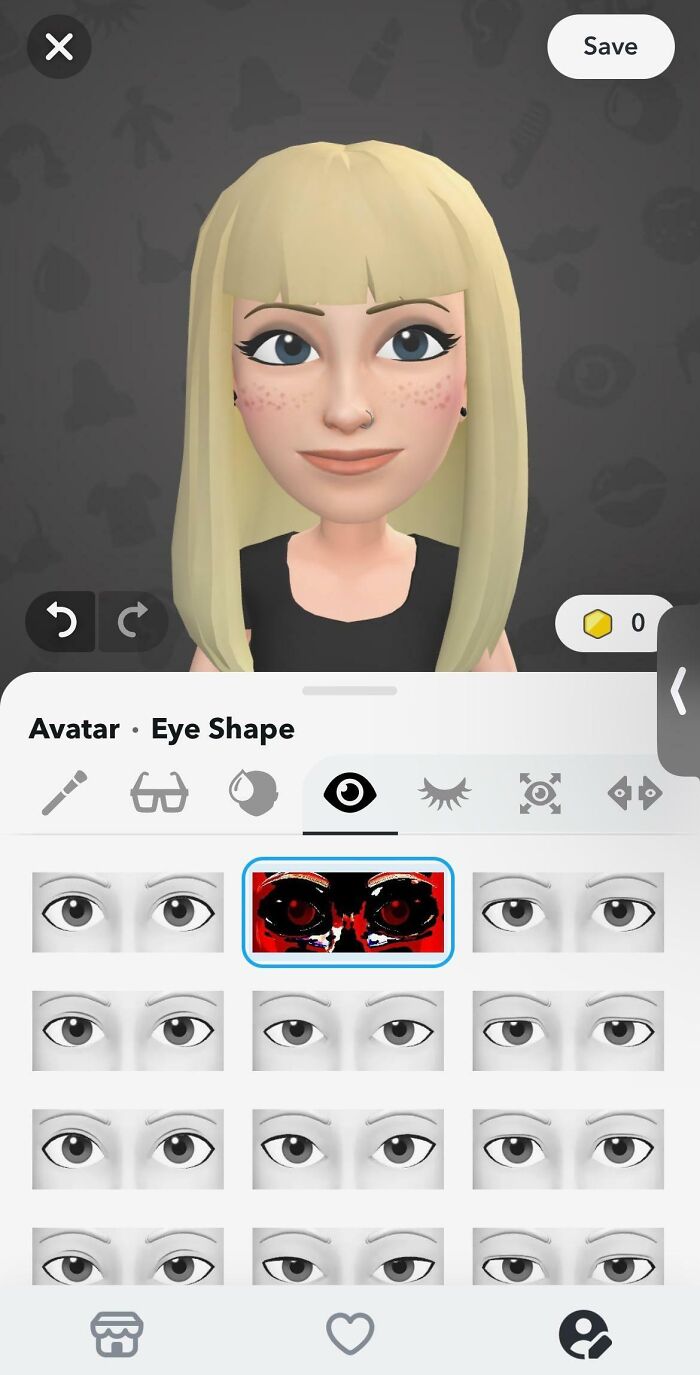Open the coins balance
The width and height of the screenshot is (700, 1375).
(x=614, y=624)
